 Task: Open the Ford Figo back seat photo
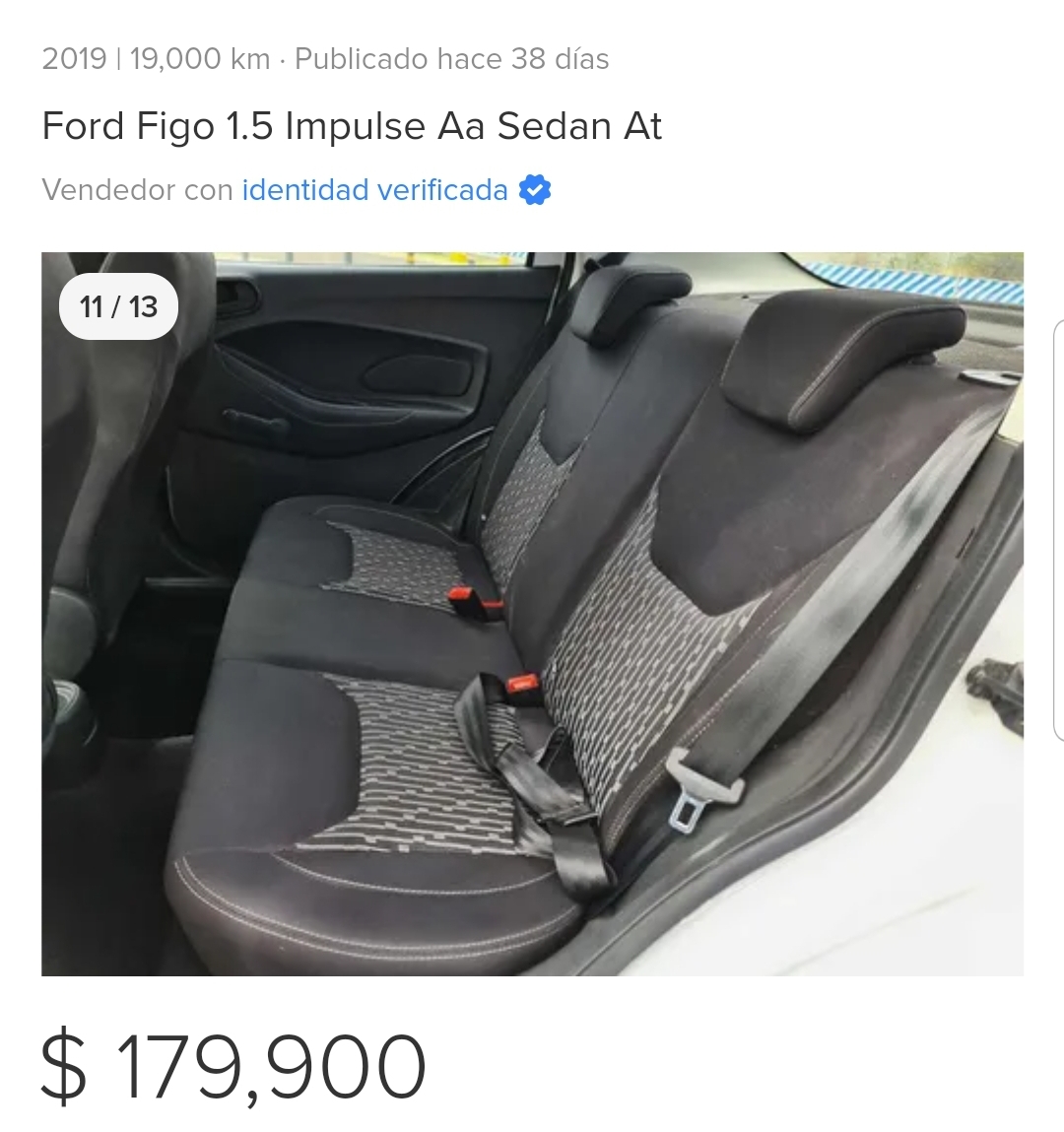pos(532,613)
